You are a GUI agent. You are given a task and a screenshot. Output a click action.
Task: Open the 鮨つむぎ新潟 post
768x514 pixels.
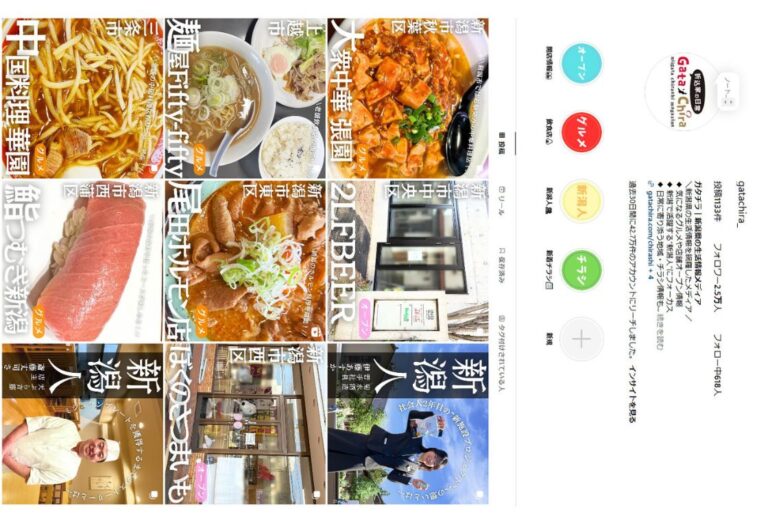(x=82, y=257)
